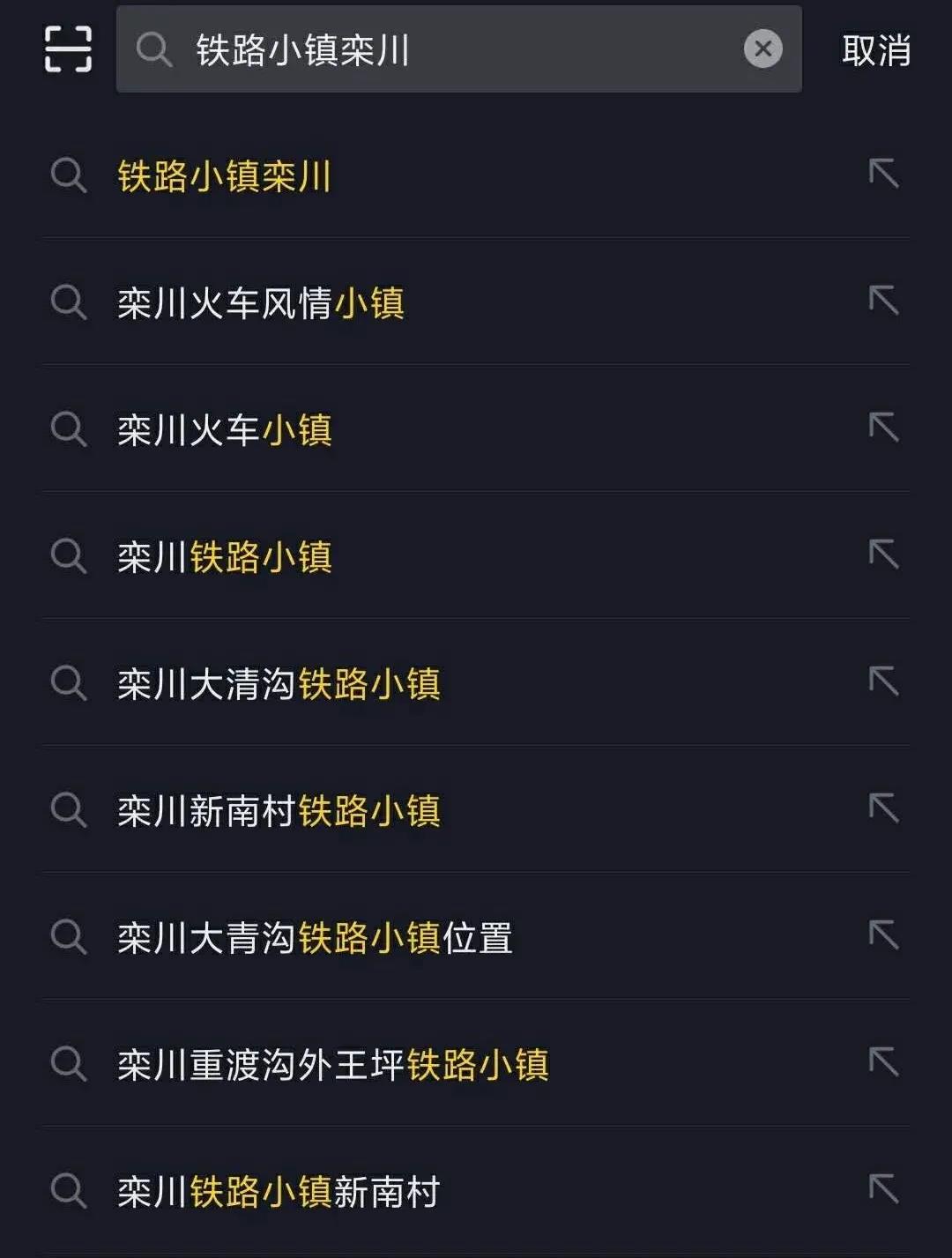This screenshot has height=1258, width=952.
Task: Clear the search text with the X button
Action: [762, 49]
